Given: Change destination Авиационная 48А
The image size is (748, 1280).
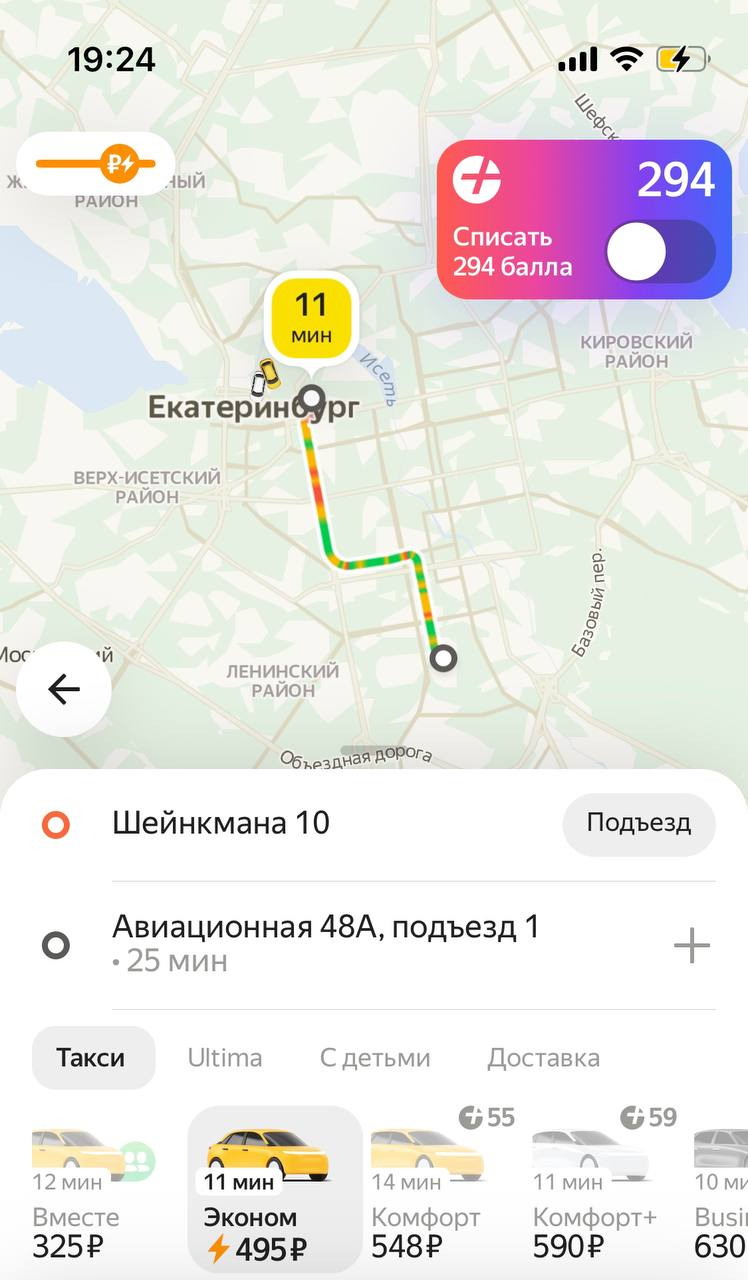Looking at the screenshot, I should tap(325, 943).
